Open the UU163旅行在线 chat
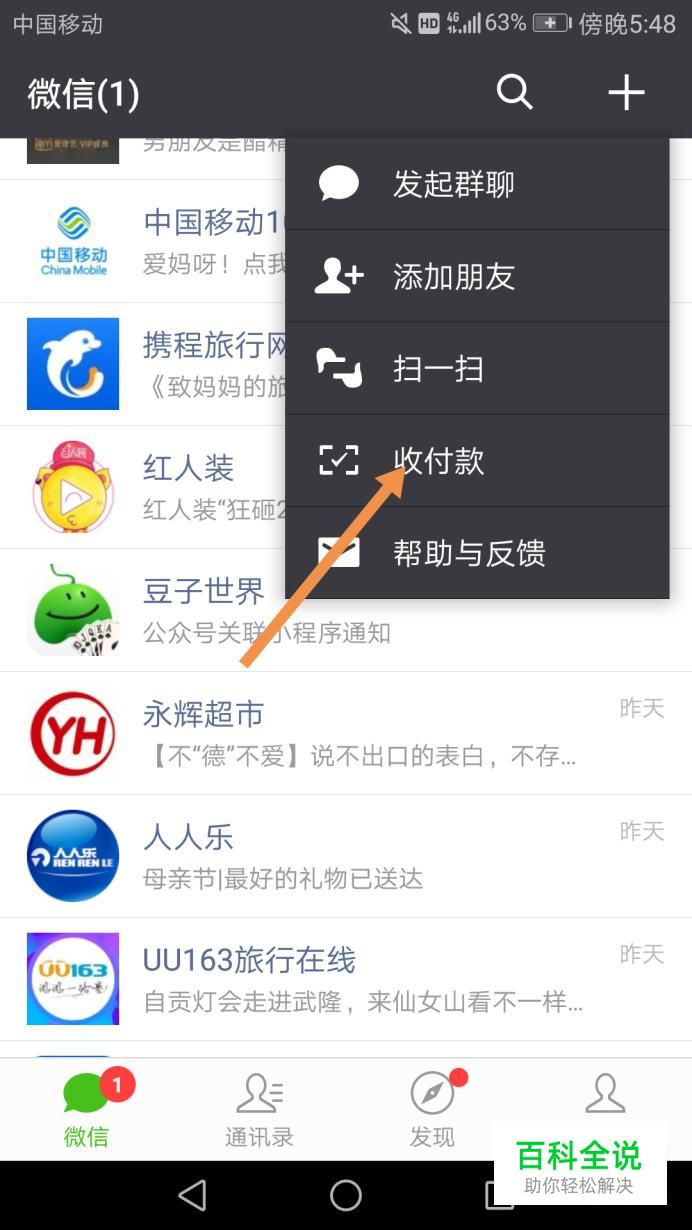Viewport: 692px width, 1230px height. point(345,979)
